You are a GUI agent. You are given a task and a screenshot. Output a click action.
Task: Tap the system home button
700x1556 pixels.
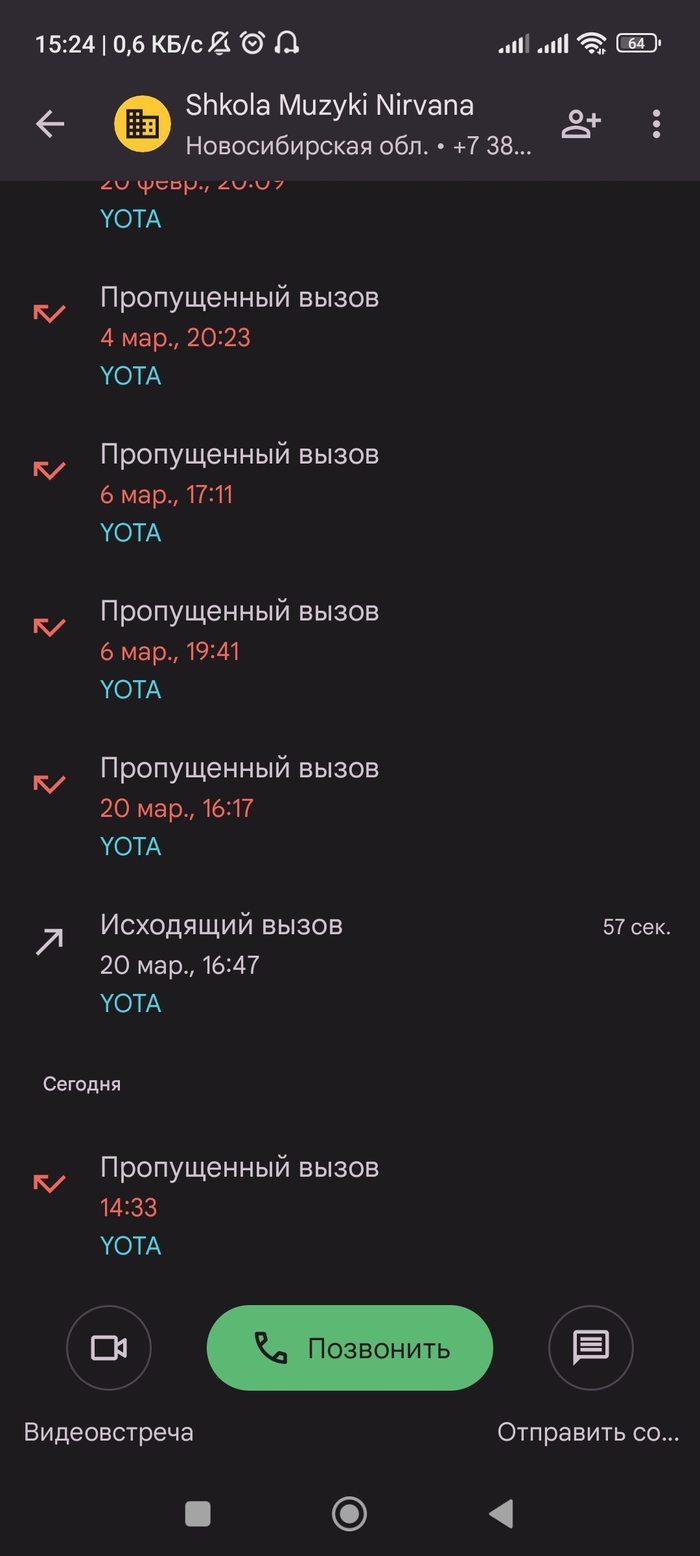(x=349, y=1514)
